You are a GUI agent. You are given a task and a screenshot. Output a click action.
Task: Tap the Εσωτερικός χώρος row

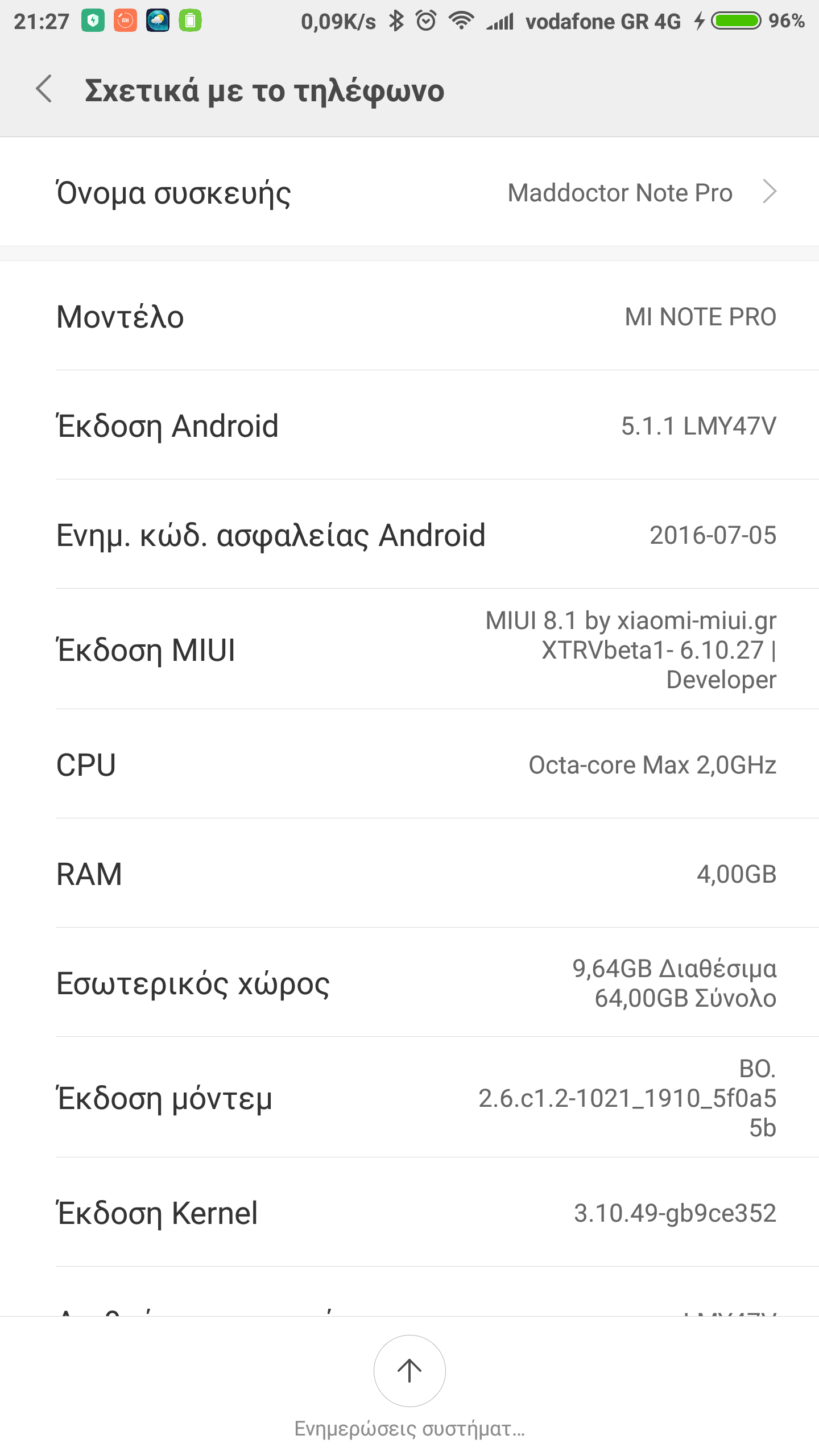(409, 983)
